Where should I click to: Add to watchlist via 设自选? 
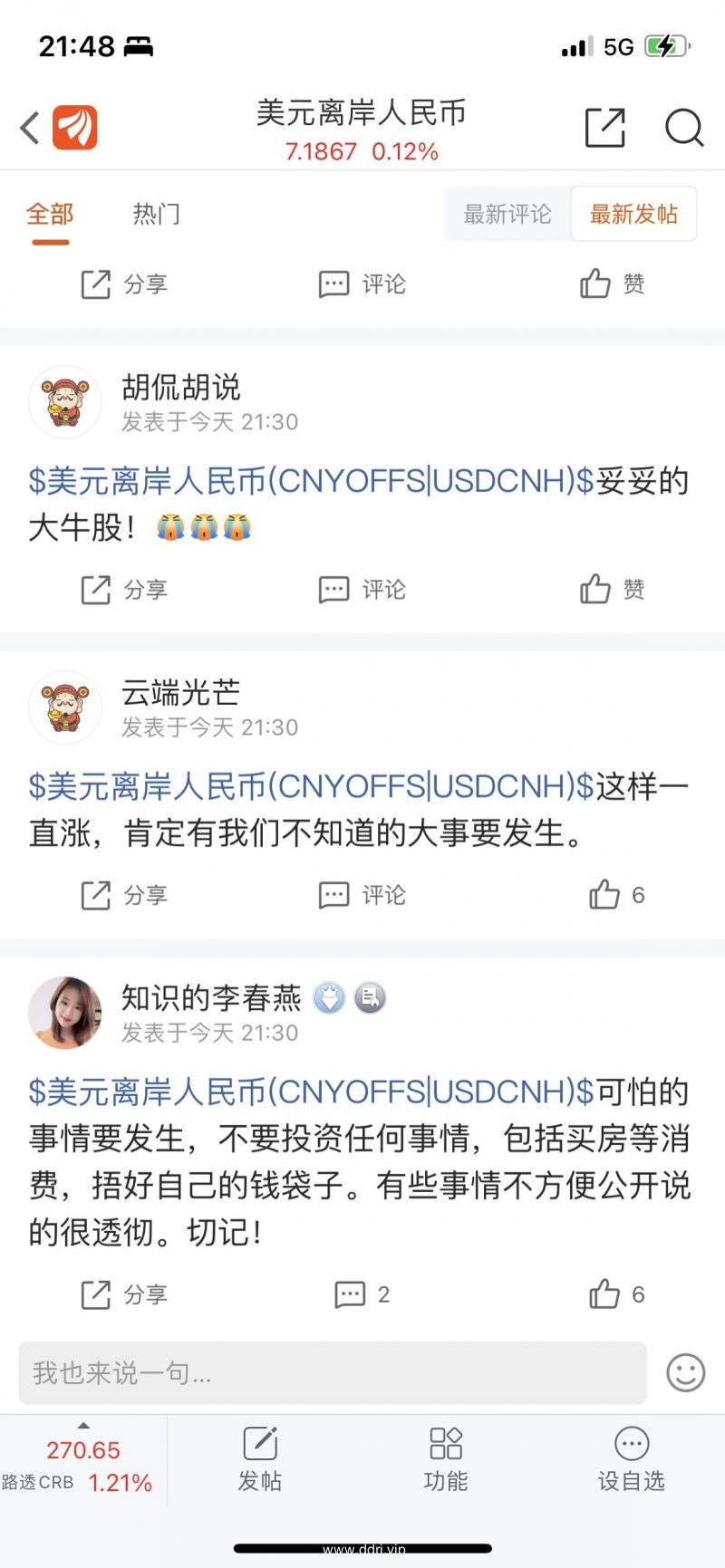pyautogui.click(x=631, y=1459)
